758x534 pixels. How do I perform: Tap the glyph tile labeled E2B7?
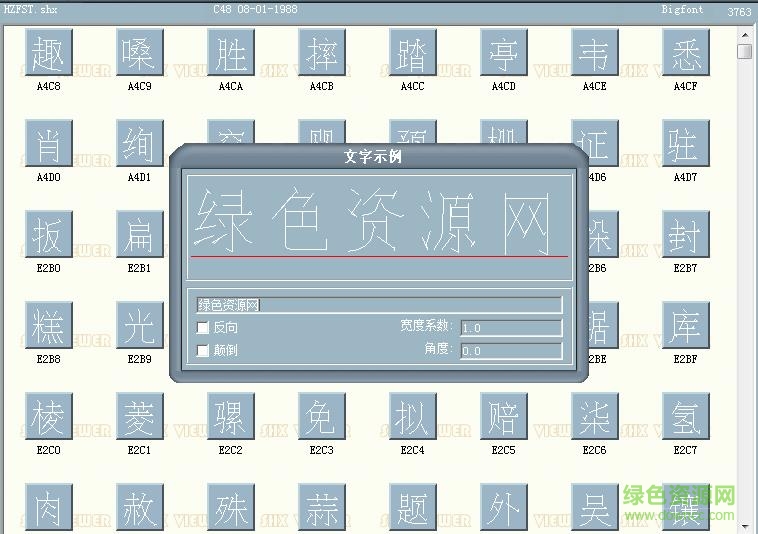(685, 235)
